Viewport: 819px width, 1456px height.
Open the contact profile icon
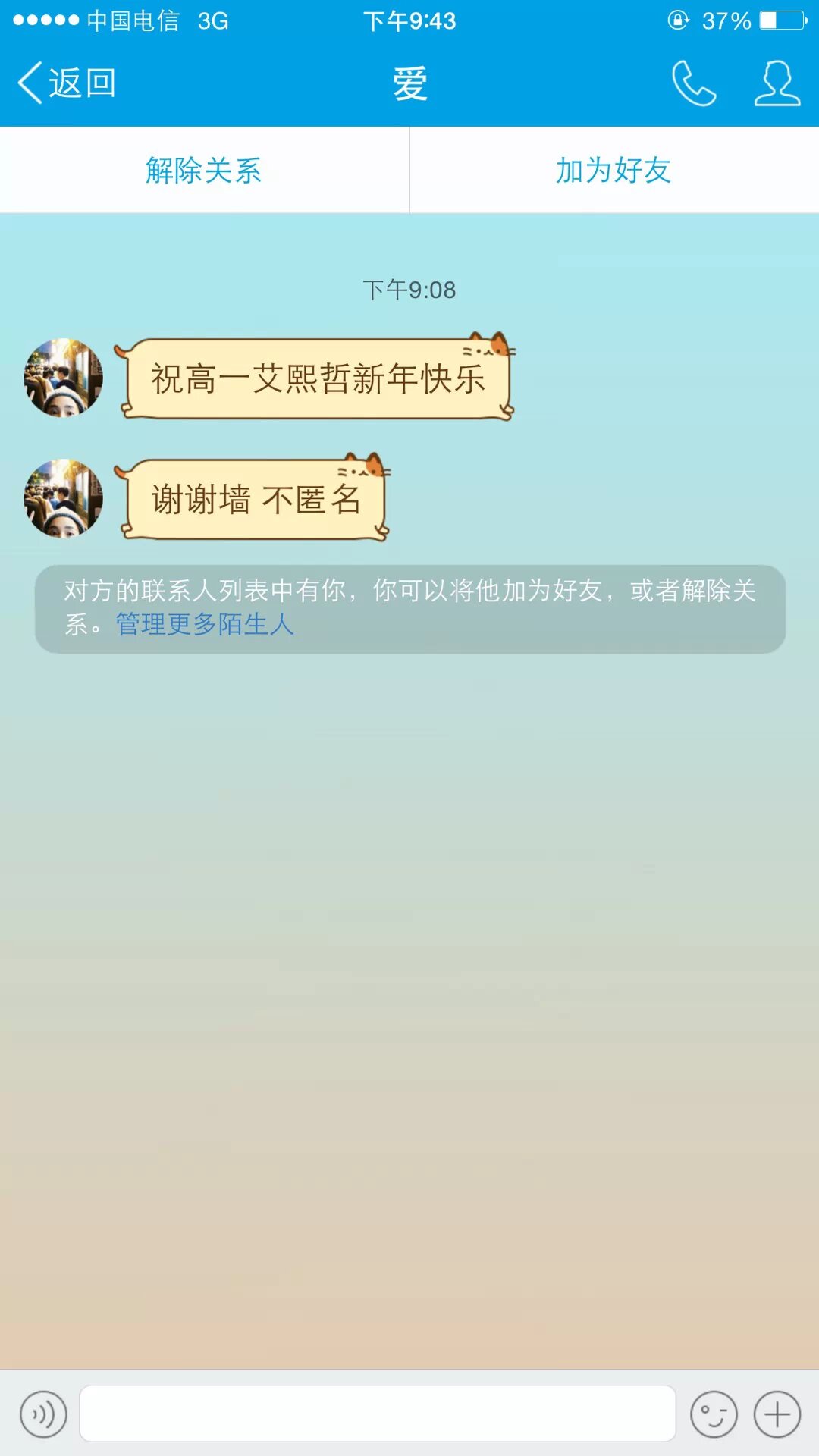[777, 83]
